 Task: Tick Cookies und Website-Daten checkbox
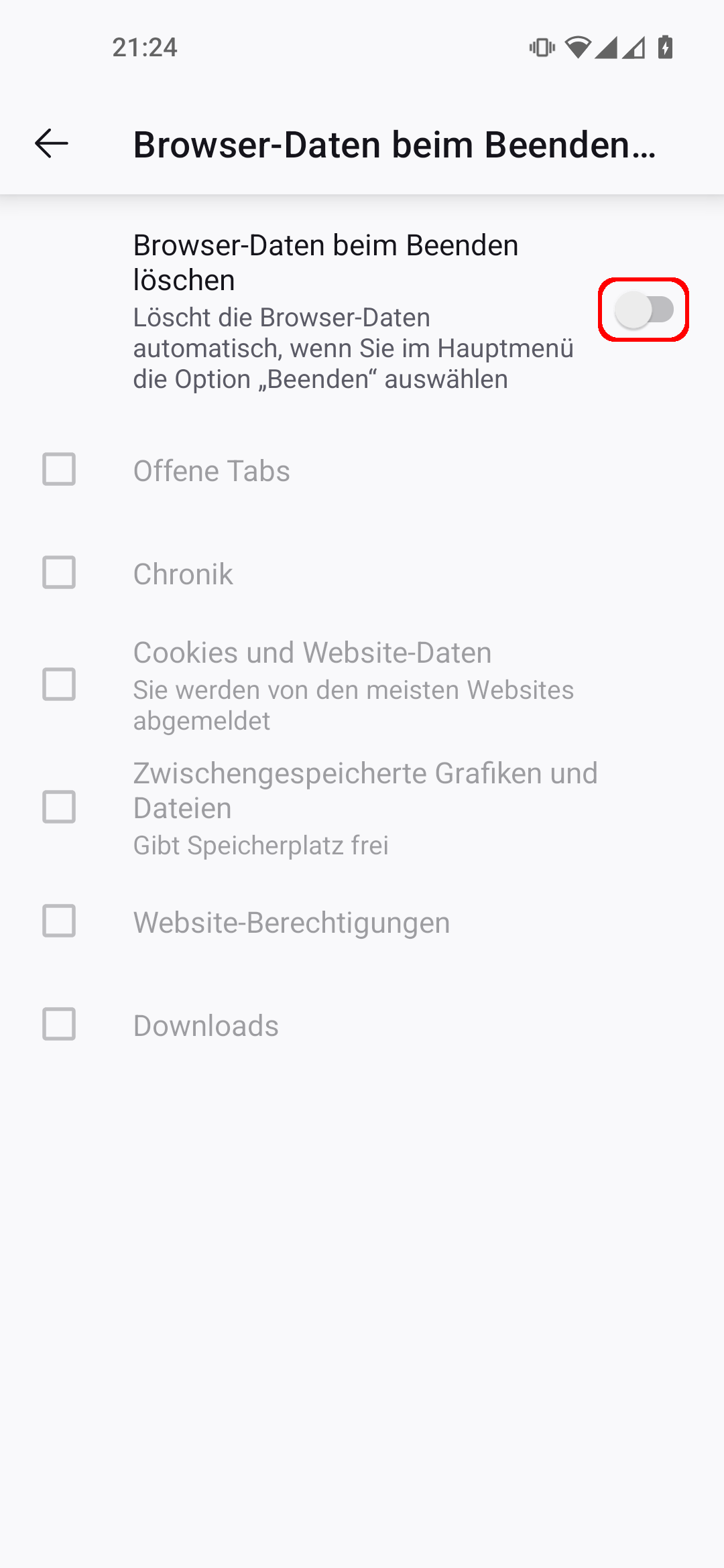click(59, 684)
